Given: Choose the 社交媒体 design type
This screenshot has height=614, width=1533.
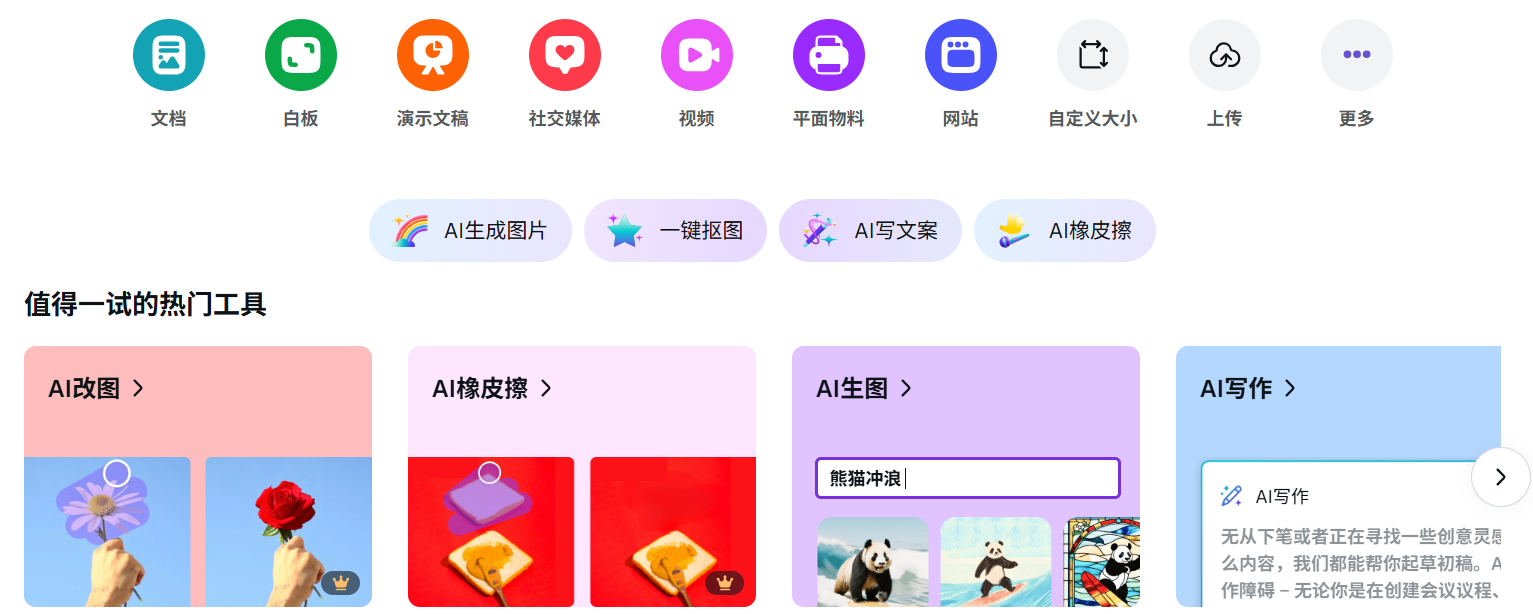Looking at the screenshot, I should pos(565,56).
